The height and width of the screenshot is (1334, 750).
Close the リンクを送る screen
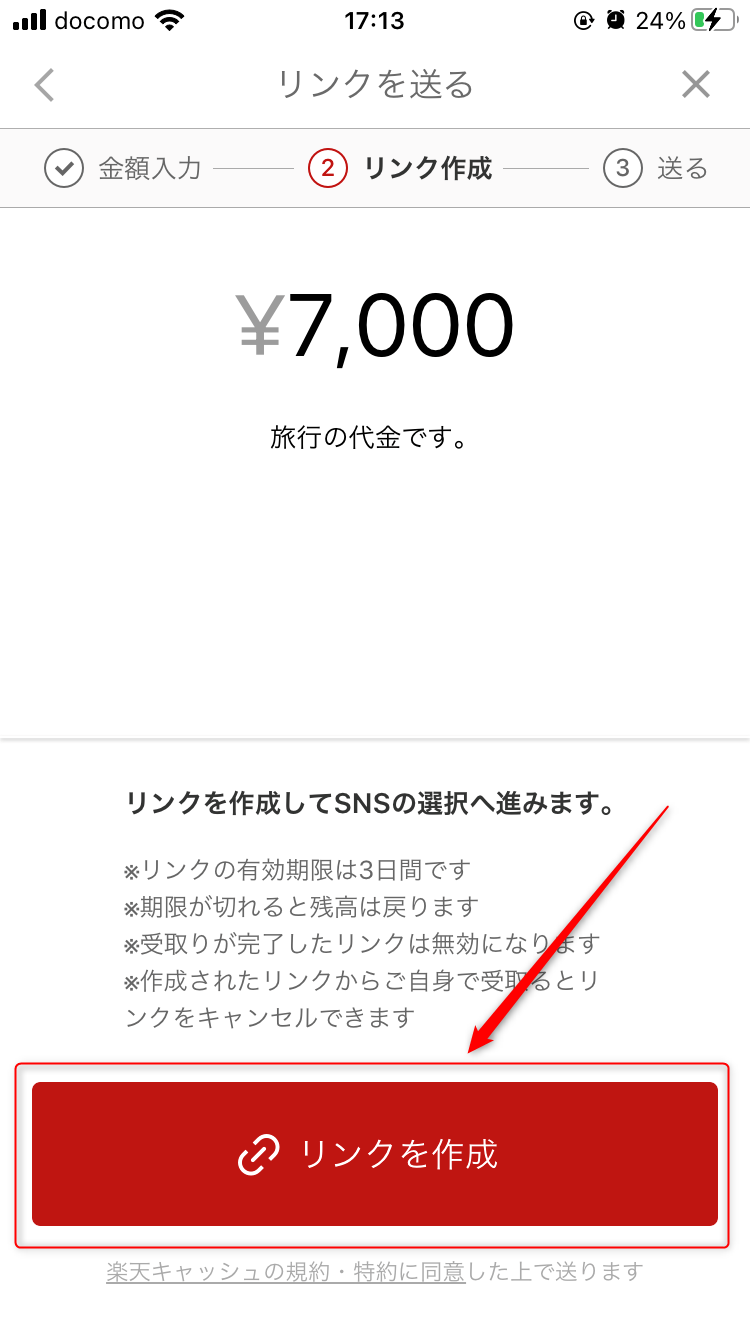(695, 85)
